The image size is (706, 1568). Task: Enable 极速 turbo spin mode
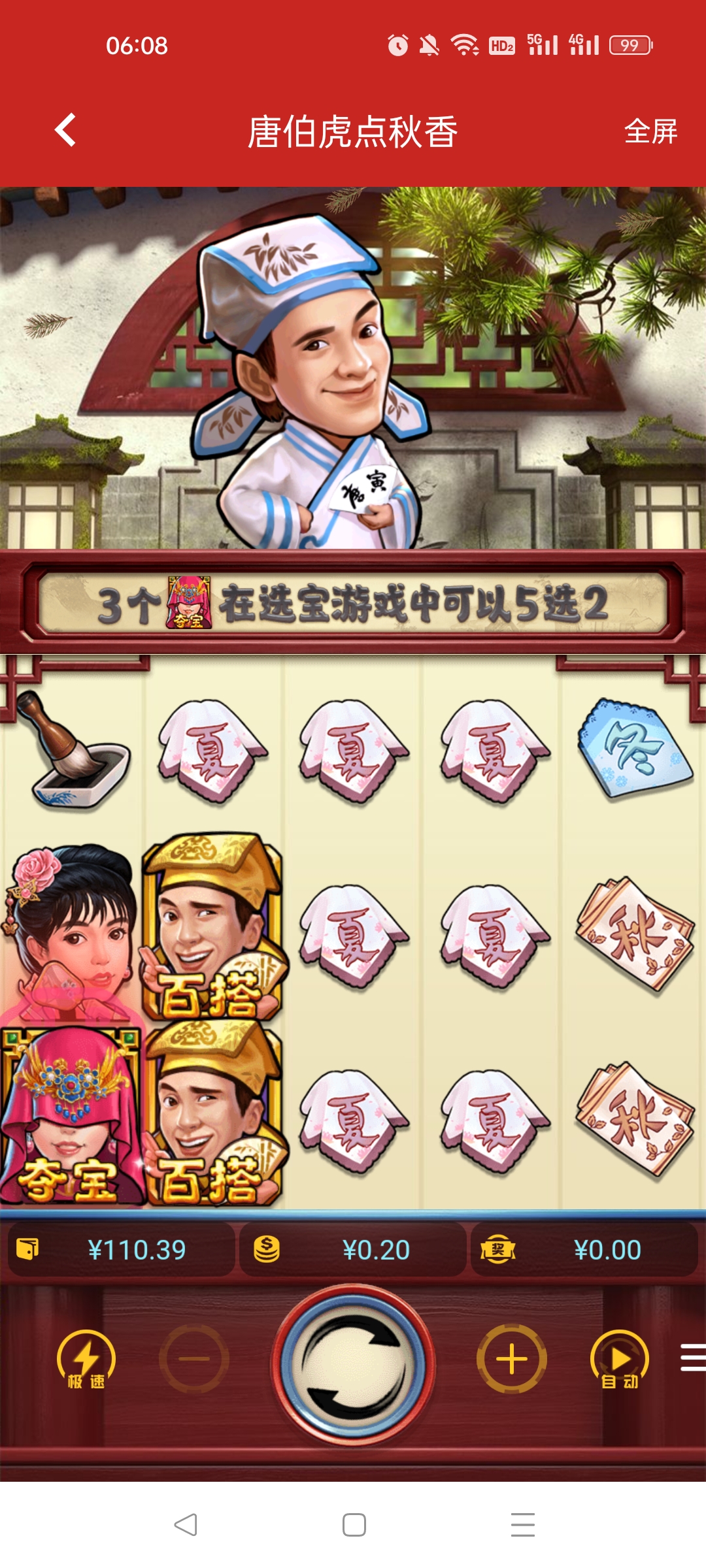click(86, 1360)
